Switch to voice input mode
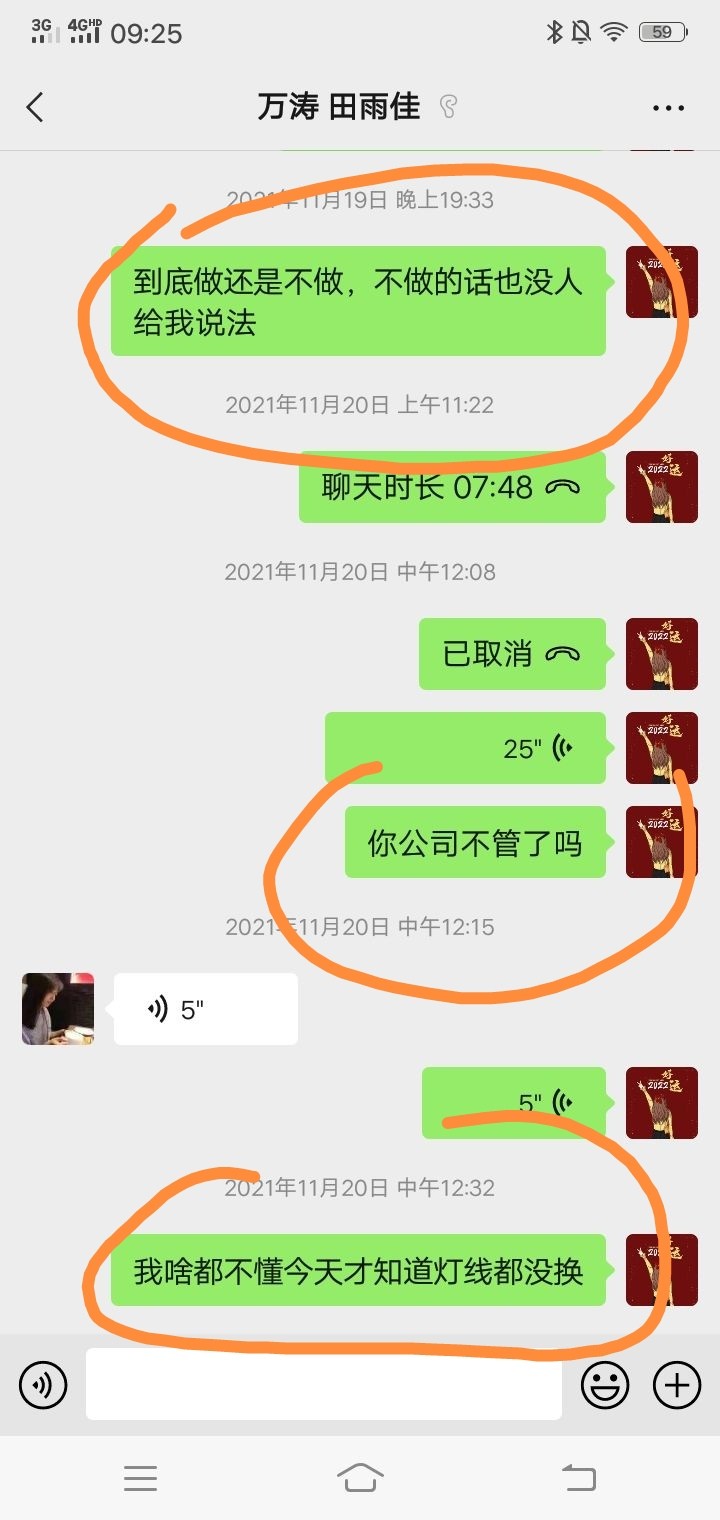This screenshot has width=720, height=1520. tap(43, 1385)
